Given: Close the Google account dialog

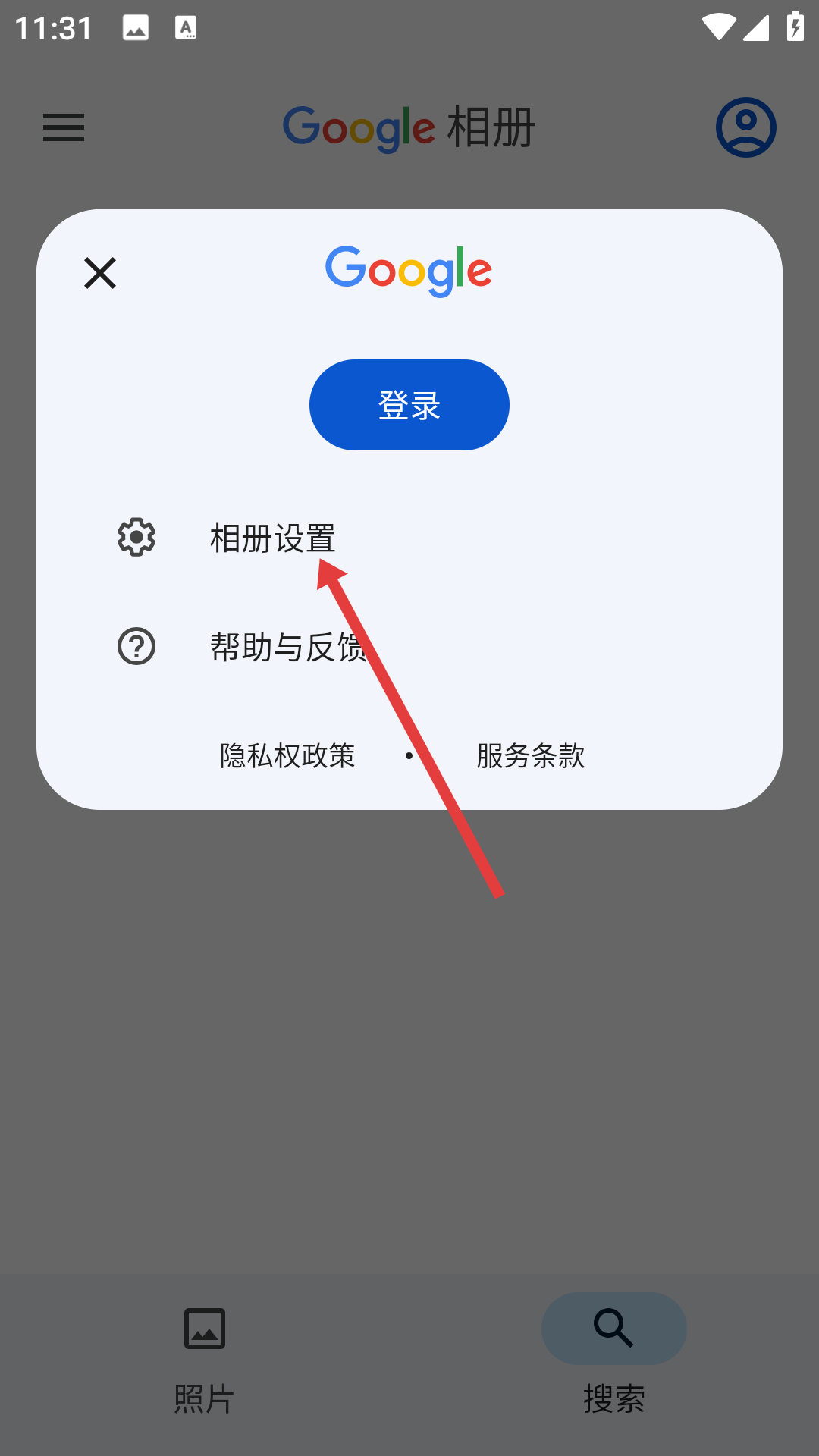Looking at the screenshot, I should click(x=100, y=273).
